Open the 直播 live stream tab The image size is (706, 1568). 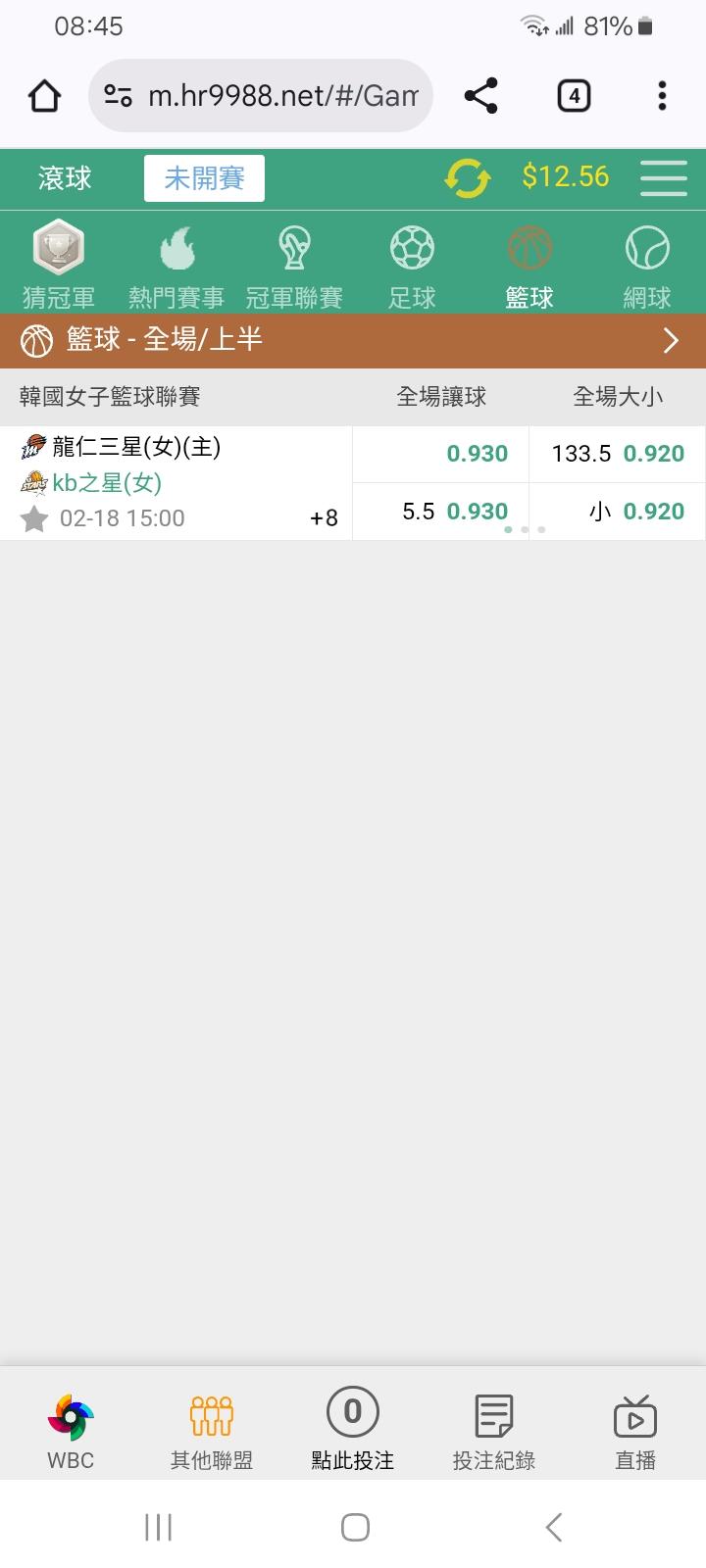(x=635, y=1432)
